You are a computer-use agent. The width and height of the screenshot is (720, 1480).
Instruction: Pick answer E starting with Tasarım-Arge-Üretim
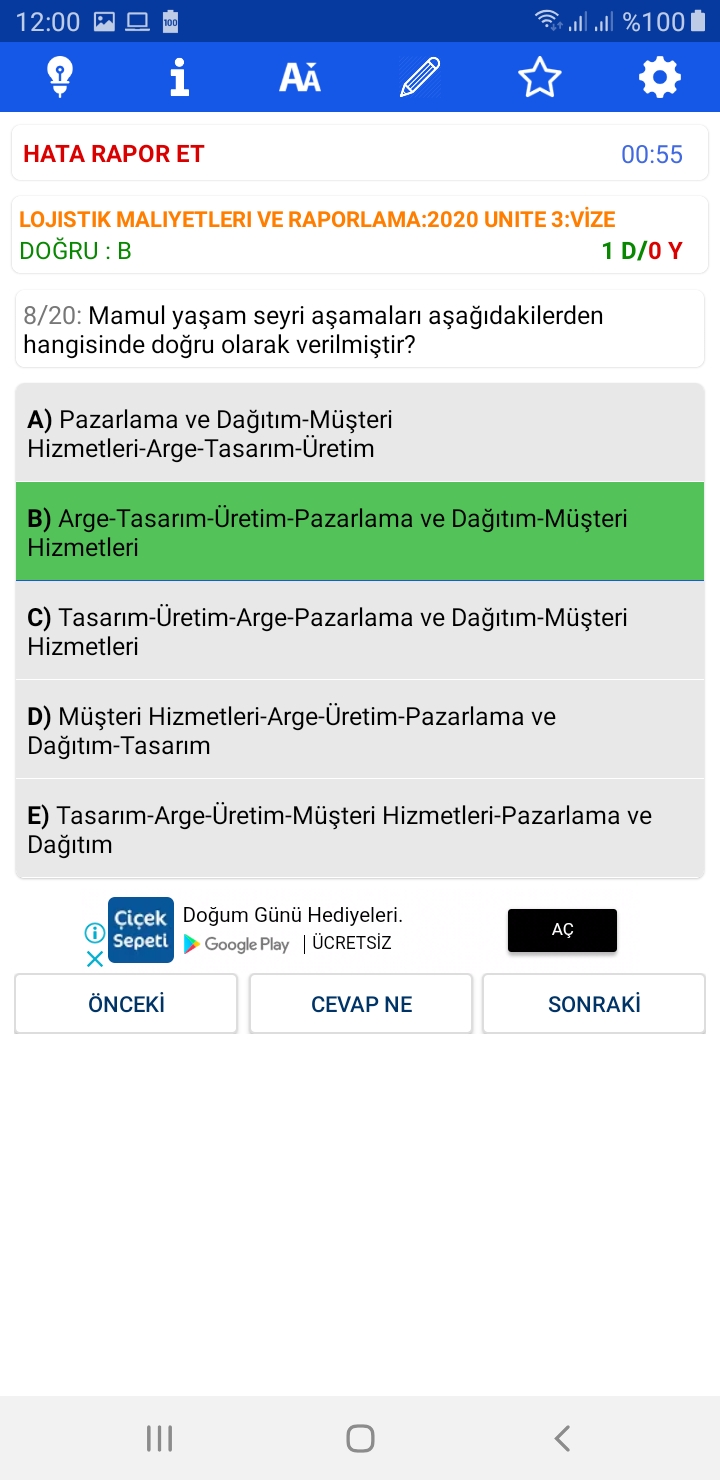coord(360,829)
